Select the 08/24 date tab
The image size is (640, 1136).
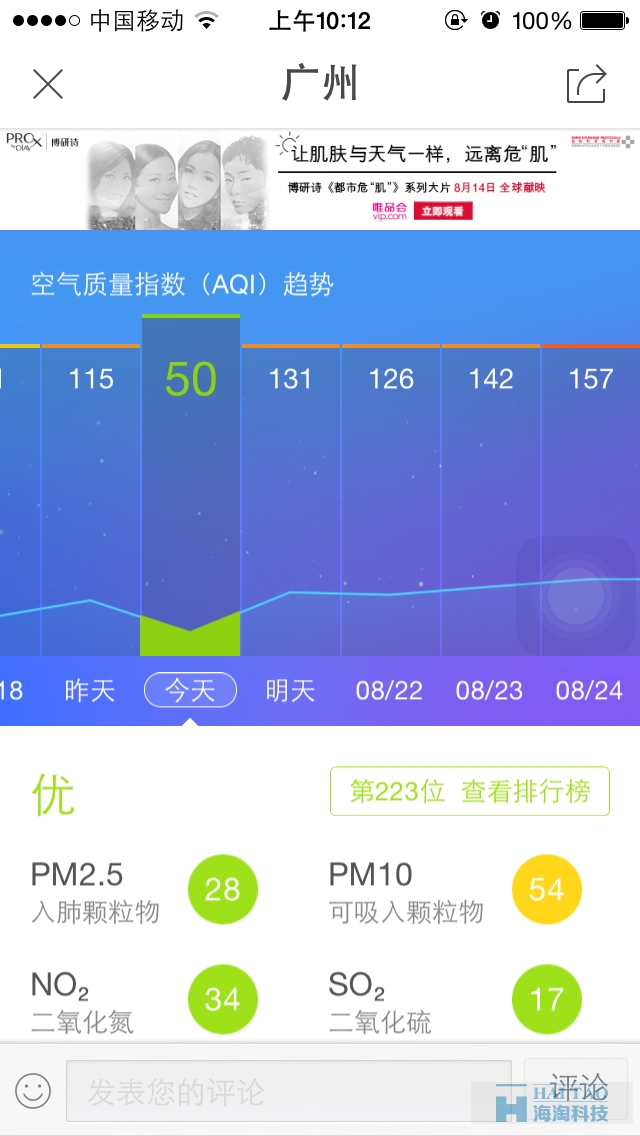589,690
